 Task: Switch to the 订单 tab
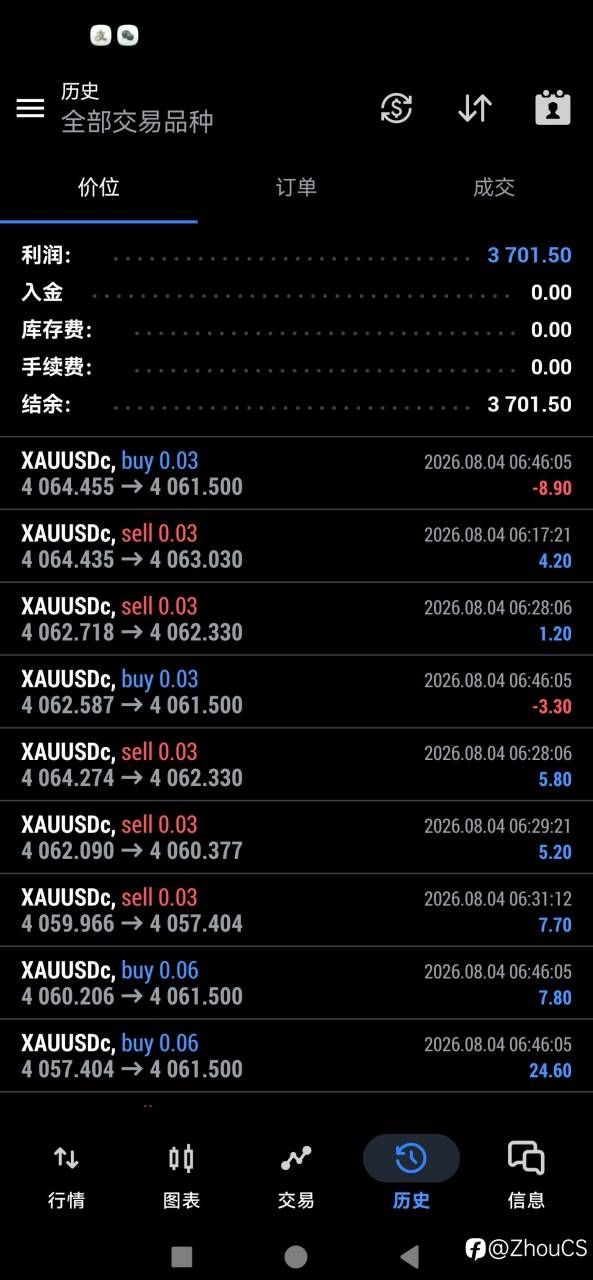tap(296, 187)
